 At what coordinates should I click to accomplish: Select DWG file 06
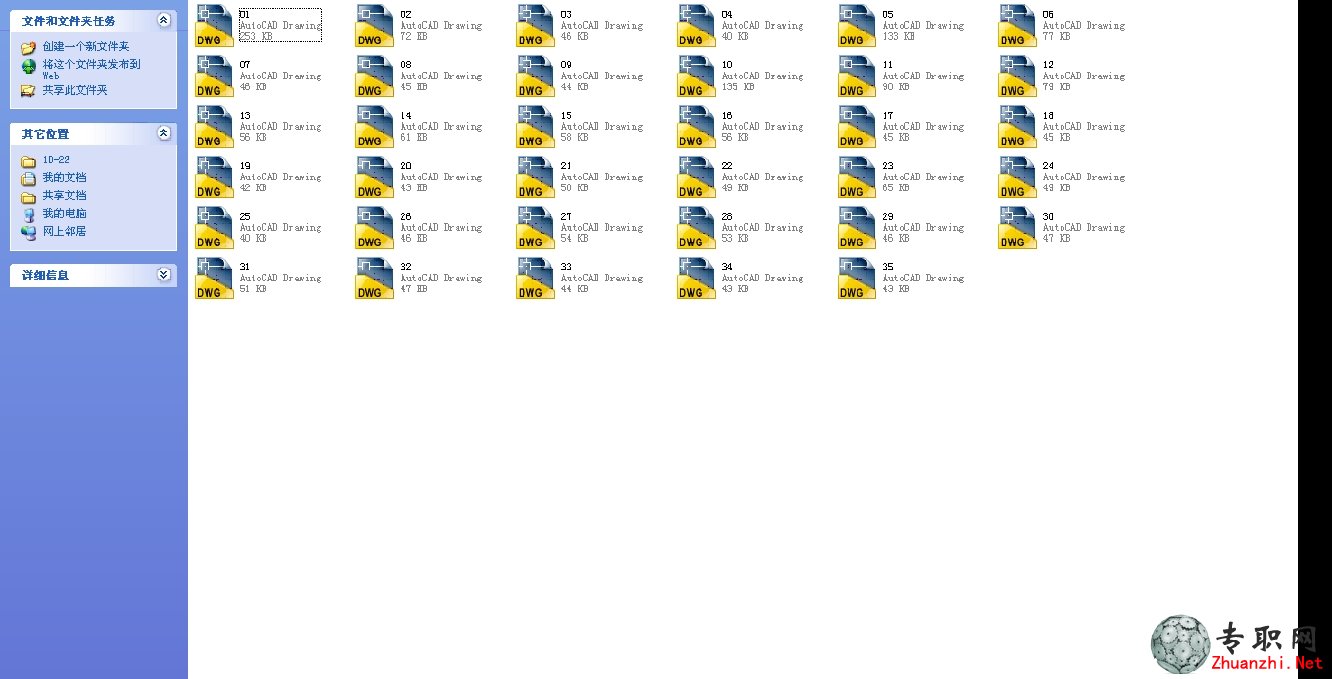(1017, 26)
